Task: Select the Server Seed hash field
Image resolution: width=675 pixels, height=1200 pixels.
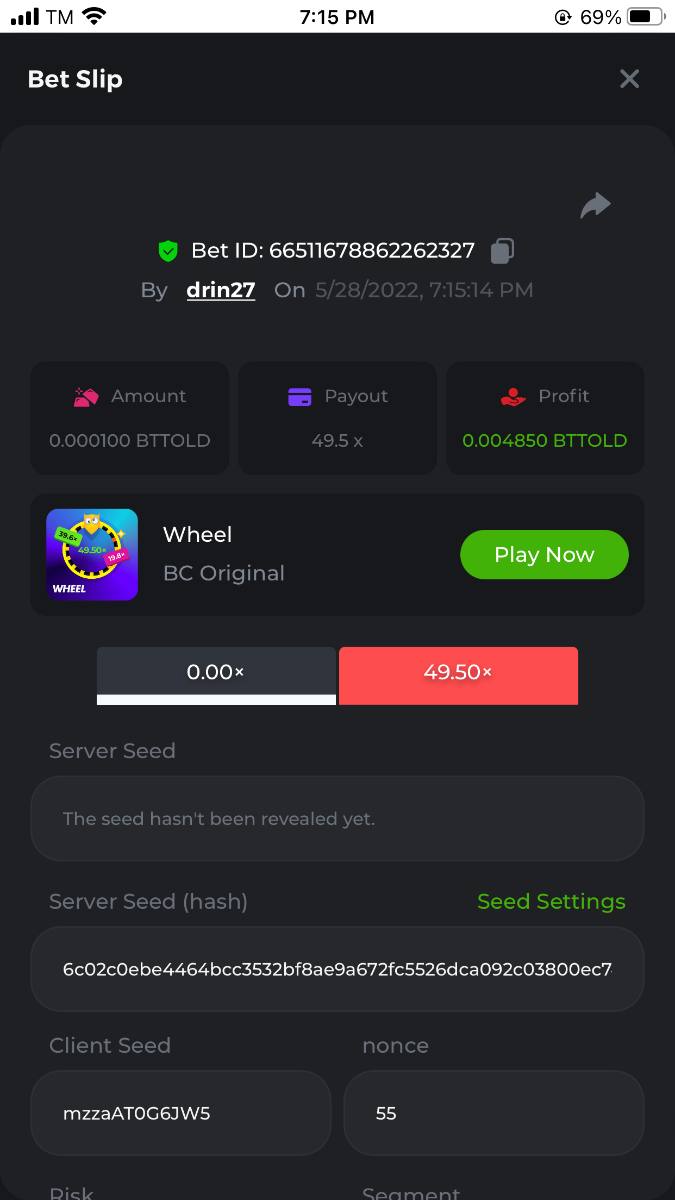Action: [337, 969]
